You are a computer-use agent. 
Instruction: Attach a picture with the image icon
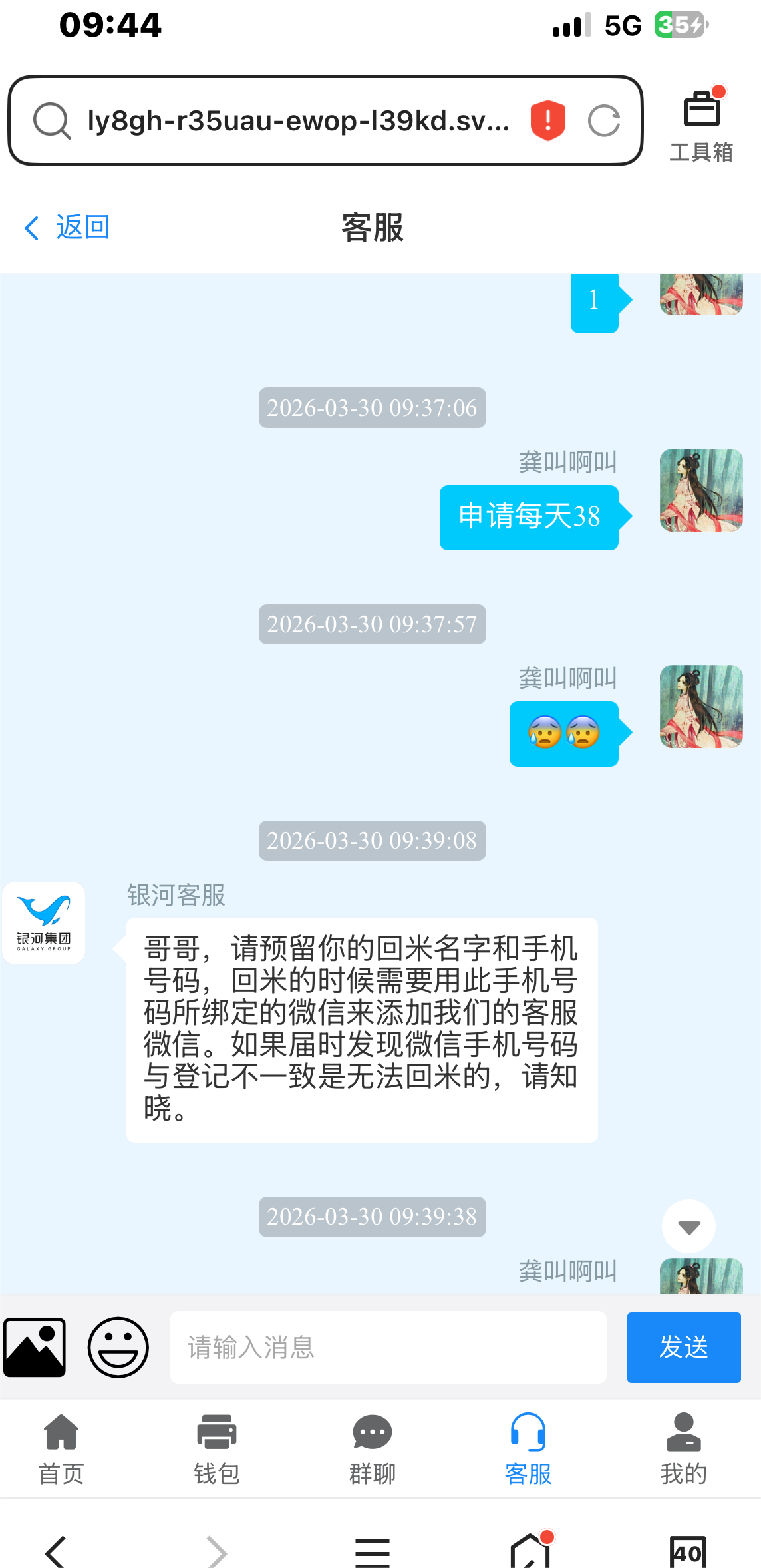point(35,1347)
